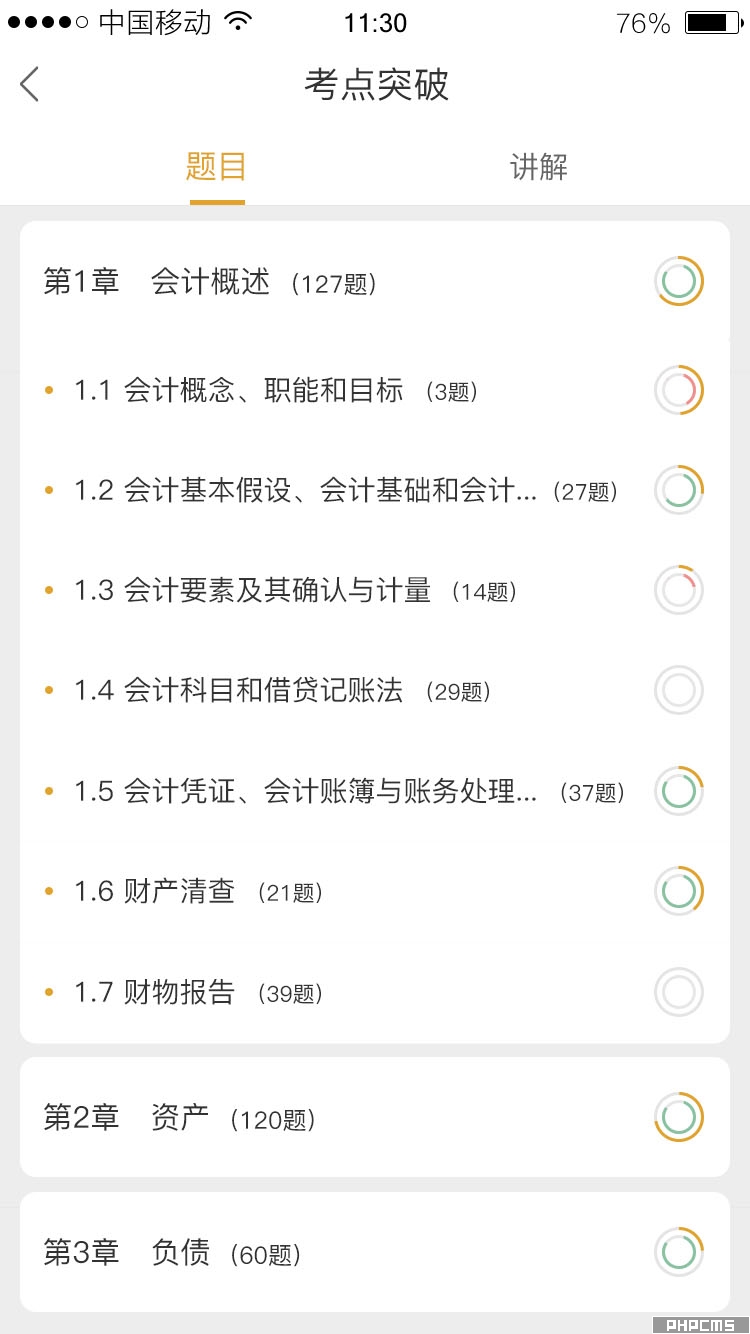750x1334 pixels.
Task: Open section 1.5 会计凭证、会计账簿
Action: point(375,791)
